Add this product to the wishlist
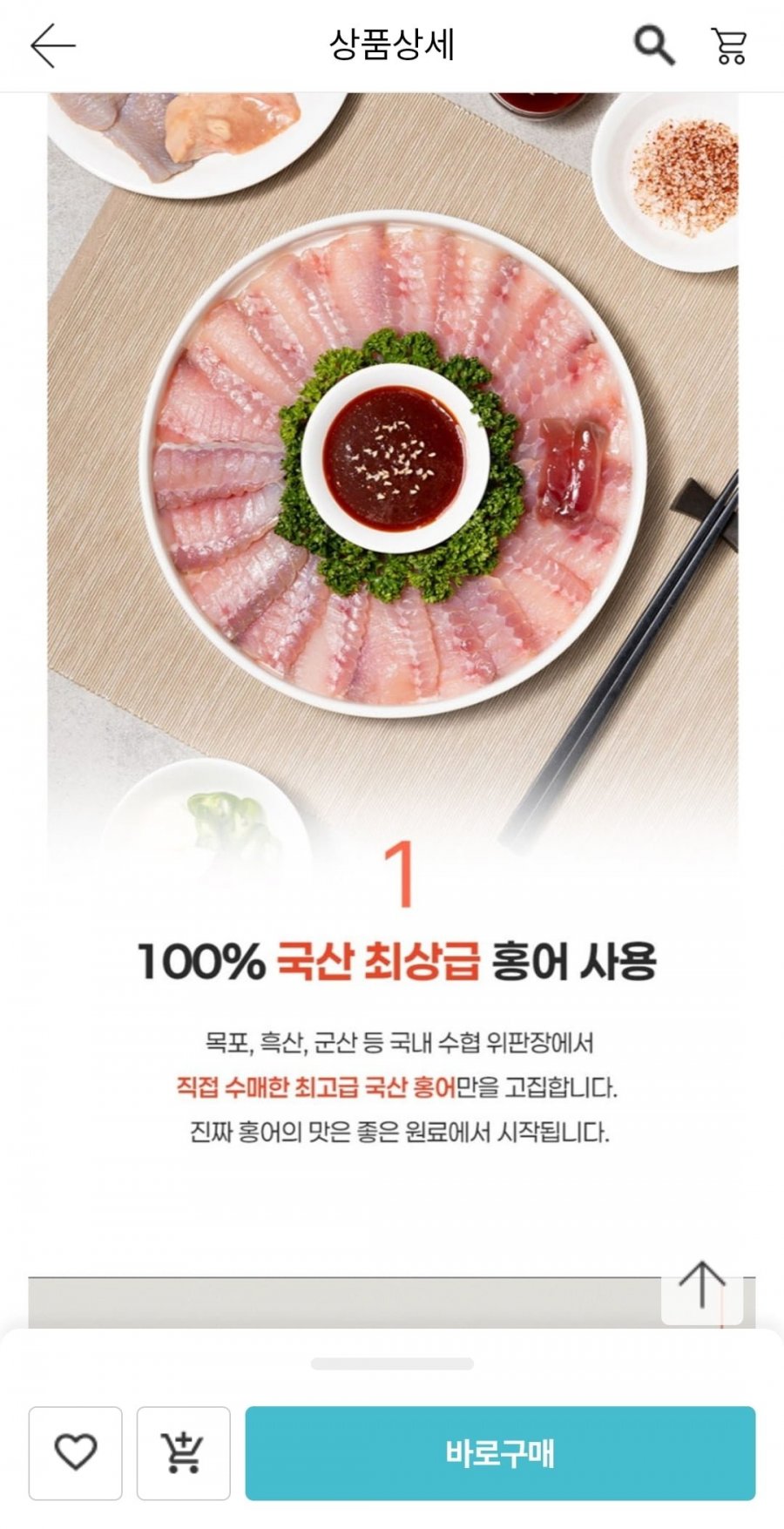 click(76, 1452)
